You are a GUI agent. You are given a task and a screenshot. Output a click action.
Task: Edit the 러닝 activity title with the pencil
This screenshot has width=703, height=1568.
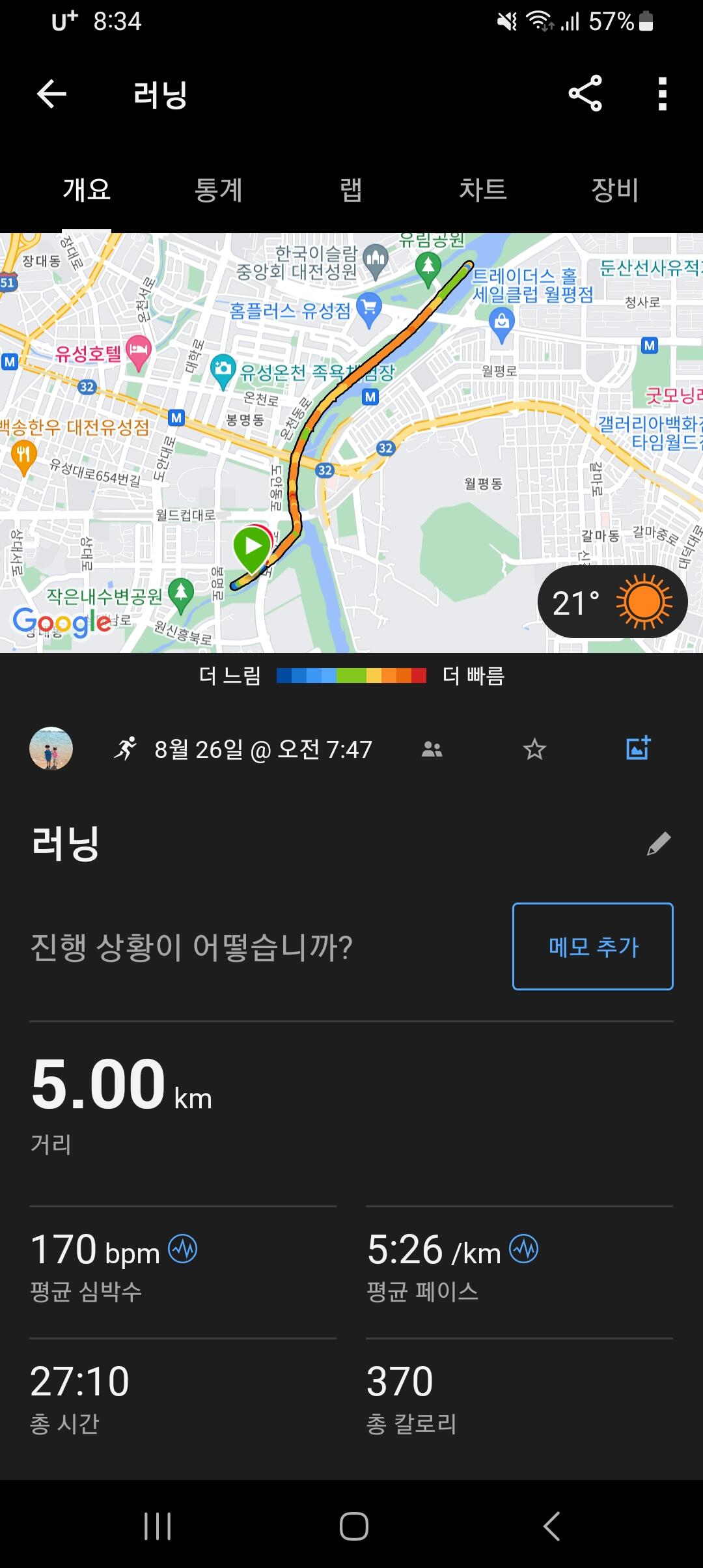click(658, 844)
